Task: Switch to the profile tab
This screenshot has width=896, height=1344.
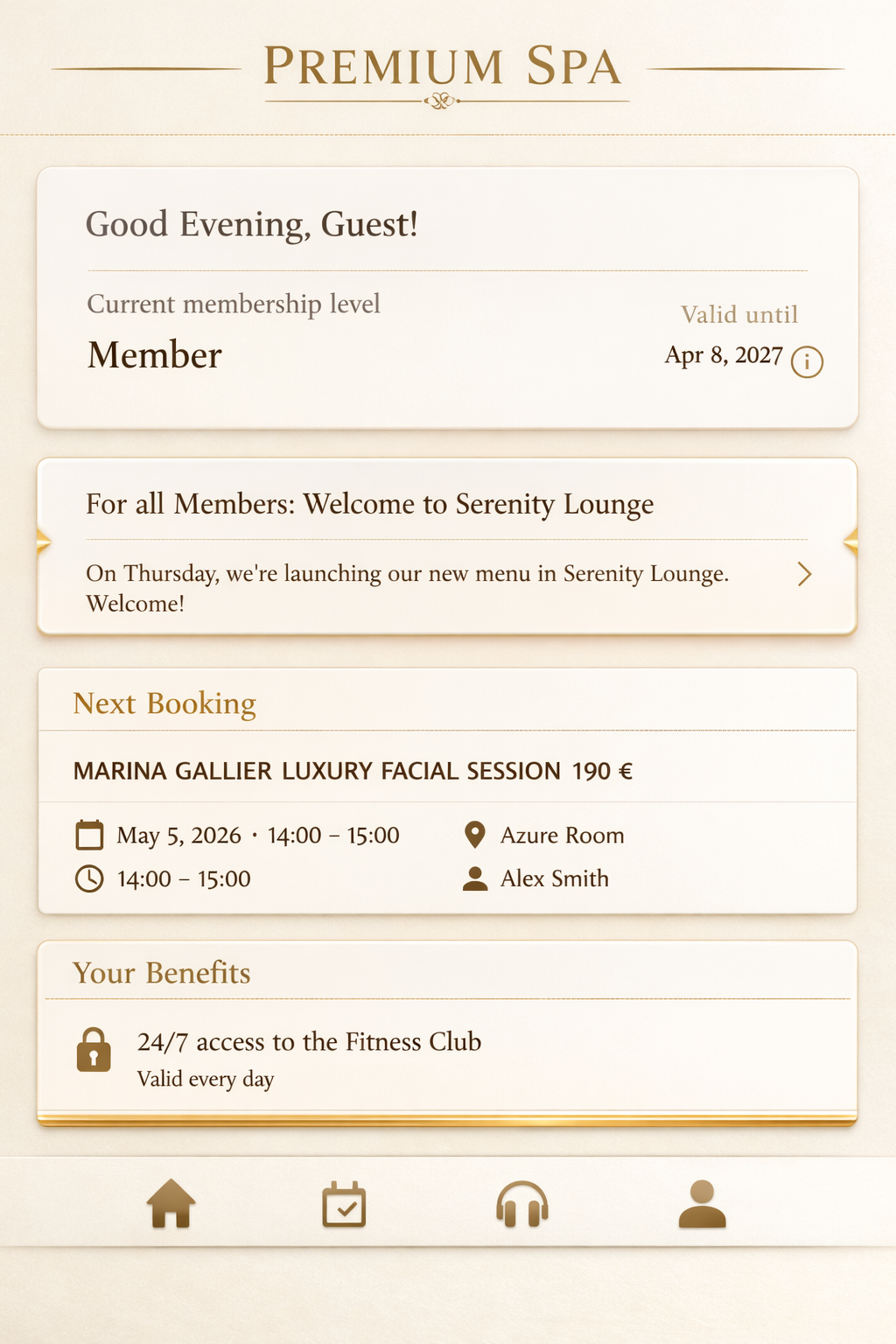Action: click(x=702, y=1204)
